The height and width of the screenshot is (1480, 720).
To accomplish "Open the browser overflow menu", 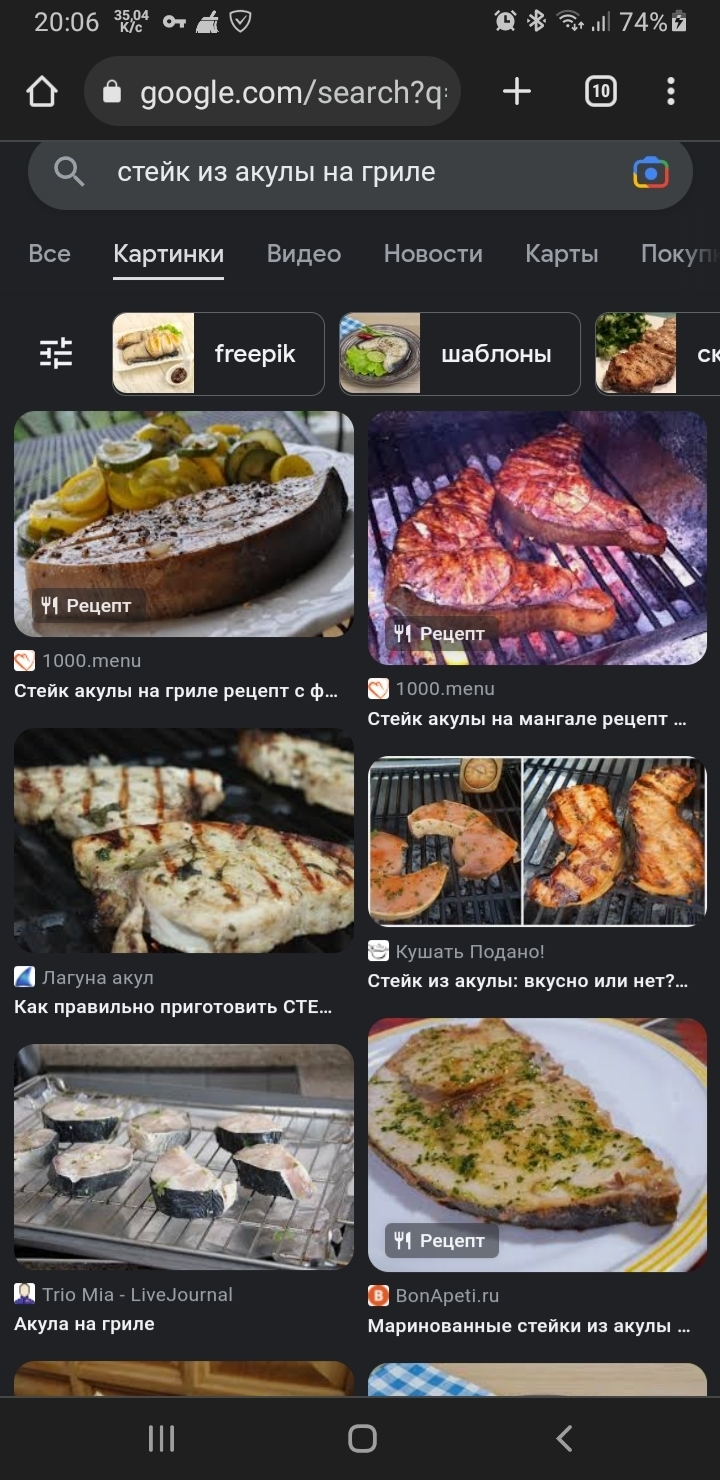I will point(670,92).
